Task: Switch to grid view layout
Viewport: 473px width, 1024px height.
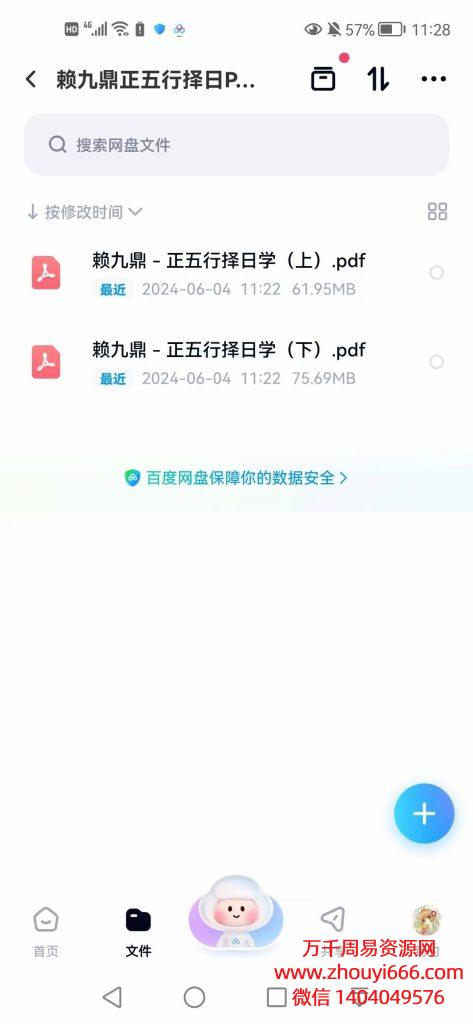Action: [437, 212]
